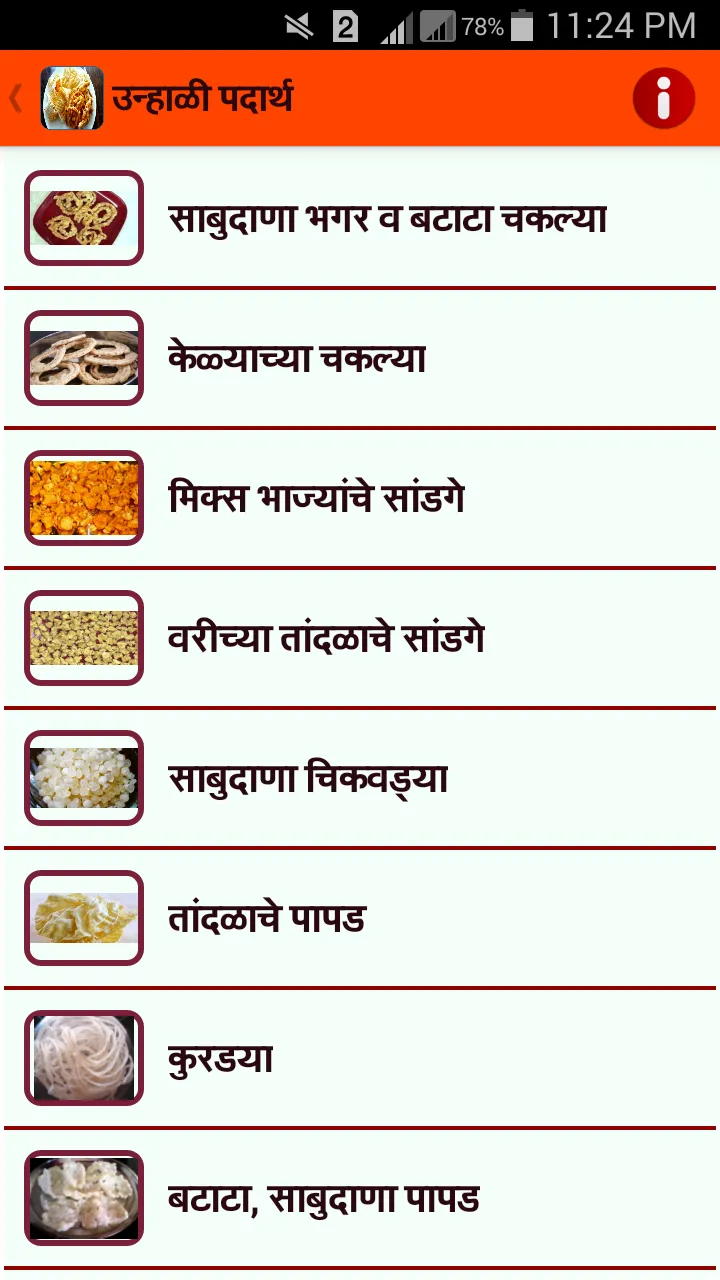This screenshot has height=1280, width=720.
Task: Select the वरीच्या तांदळाचे सांडगे entry
Action: pos(360,638)
